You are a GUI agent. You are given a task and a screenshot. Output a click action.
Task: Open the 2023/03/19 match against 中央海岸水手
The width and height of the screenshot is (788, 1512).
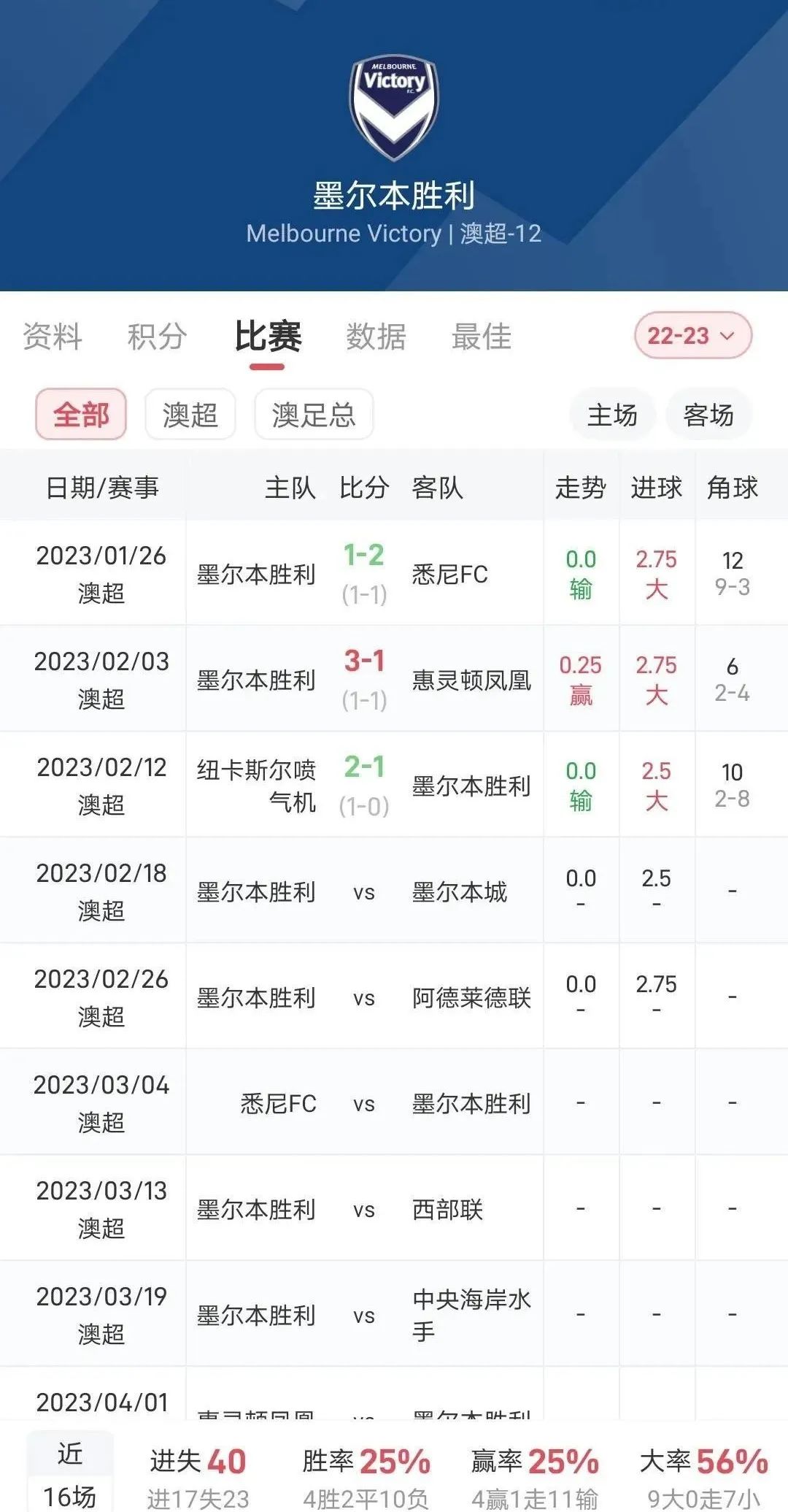394,1314
